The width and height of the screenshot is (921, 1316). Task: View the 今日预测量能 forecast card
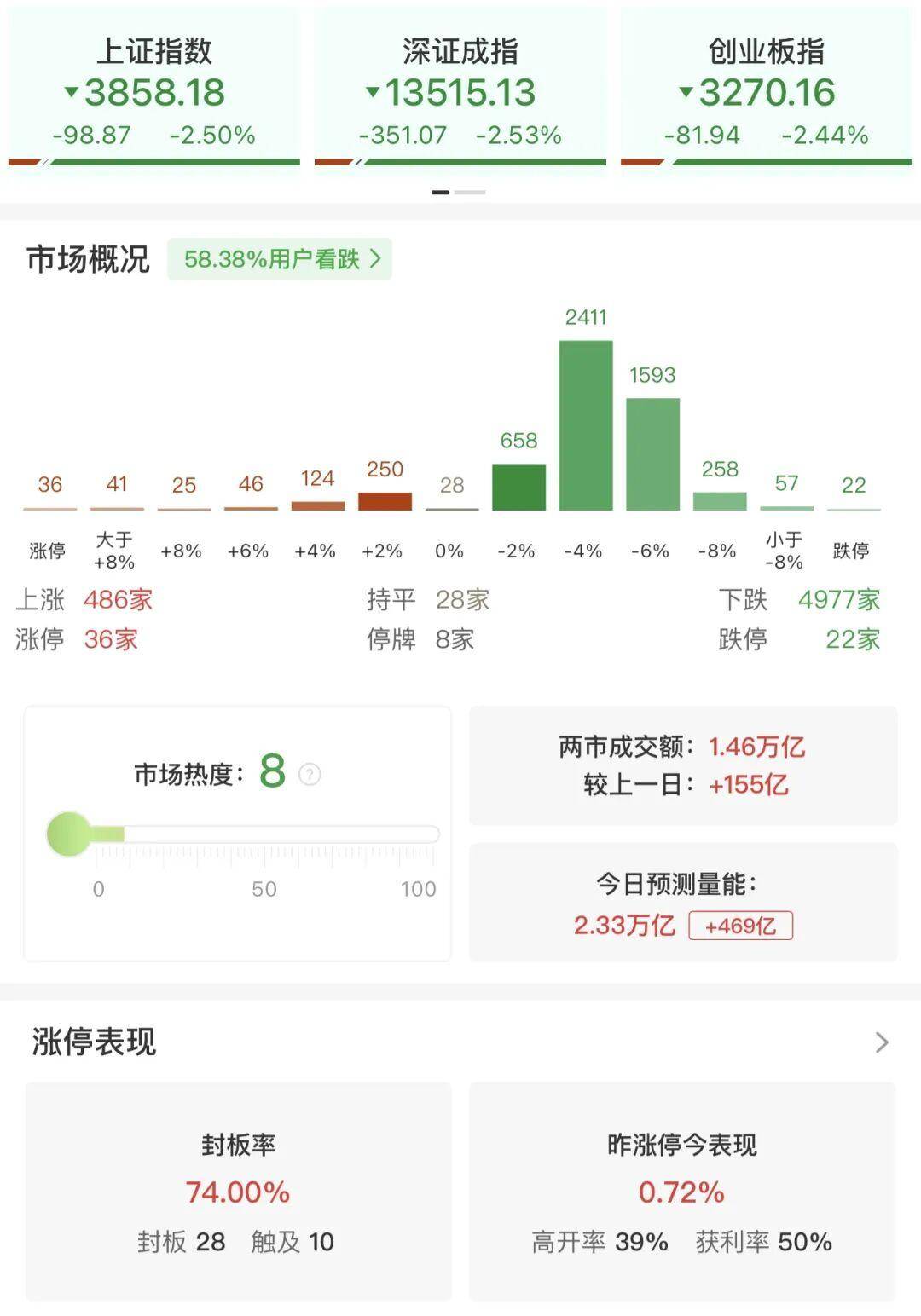point(683,903)
